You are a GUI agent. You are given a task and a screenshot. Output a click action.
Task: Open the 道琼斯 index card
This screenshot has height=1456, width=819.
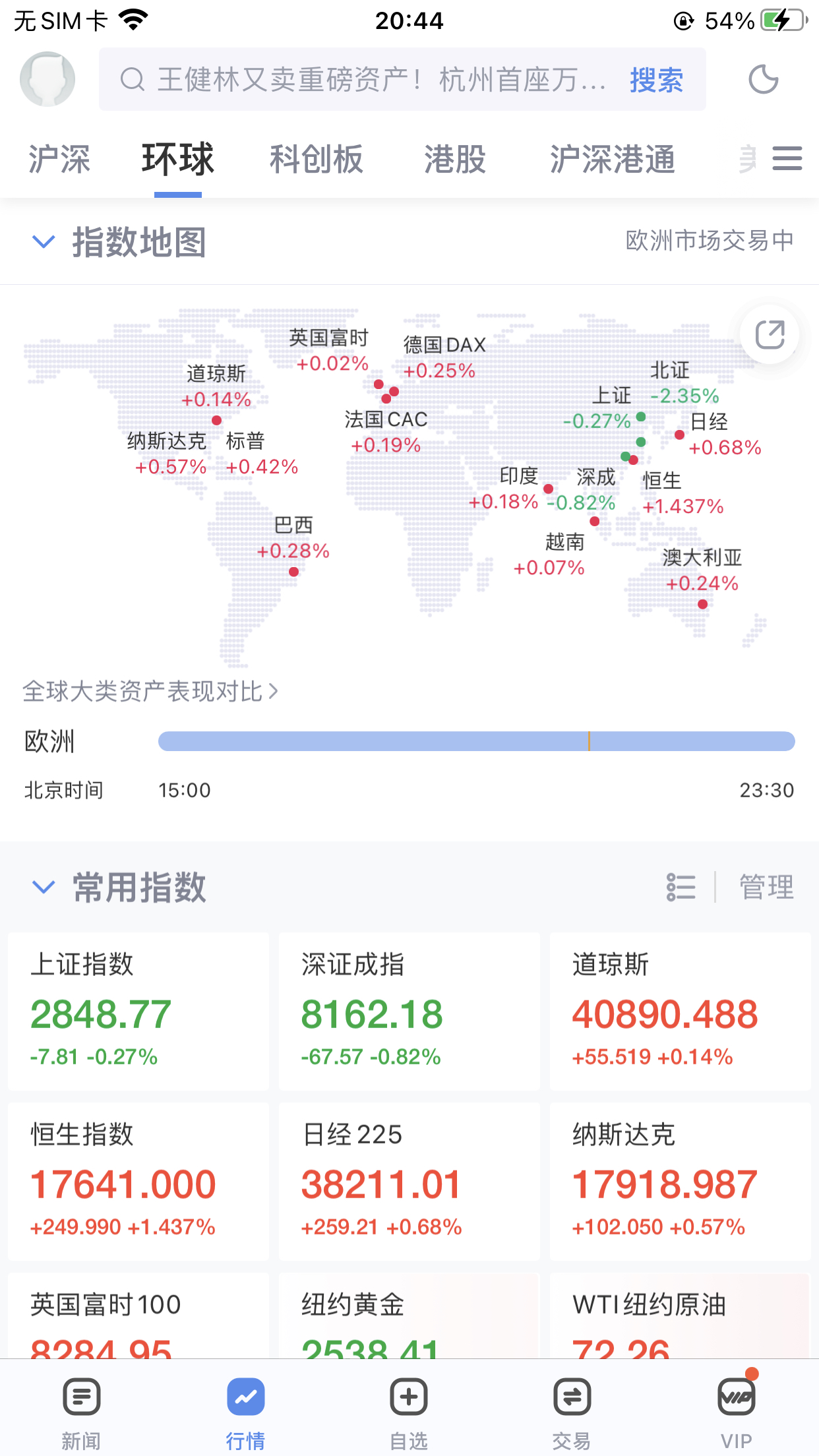click(x=680, y=1010)
